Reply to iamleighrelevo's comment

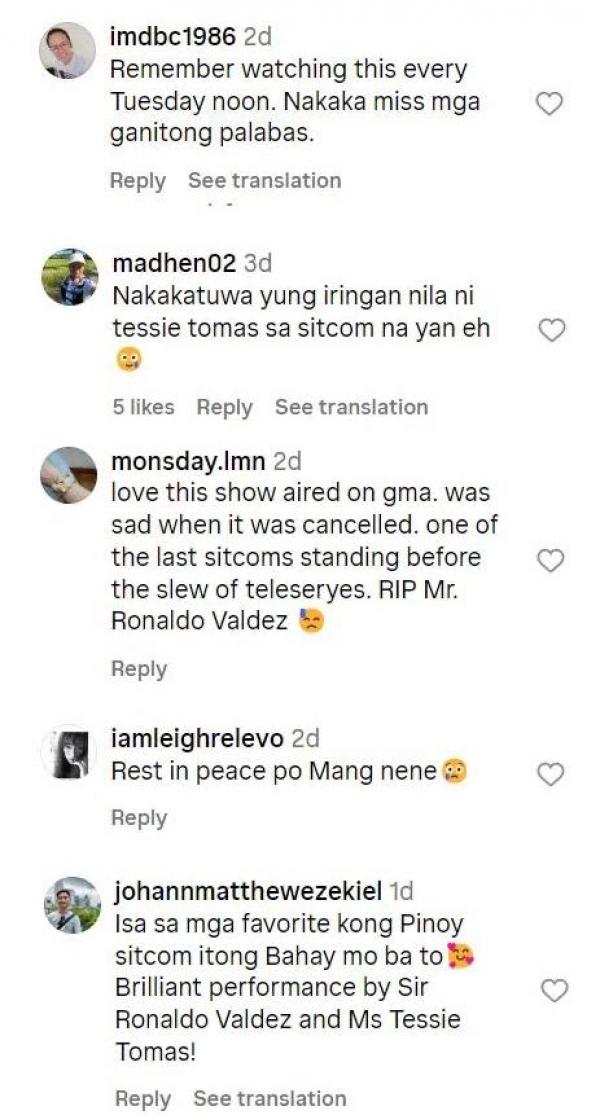[x=138, y=818]
